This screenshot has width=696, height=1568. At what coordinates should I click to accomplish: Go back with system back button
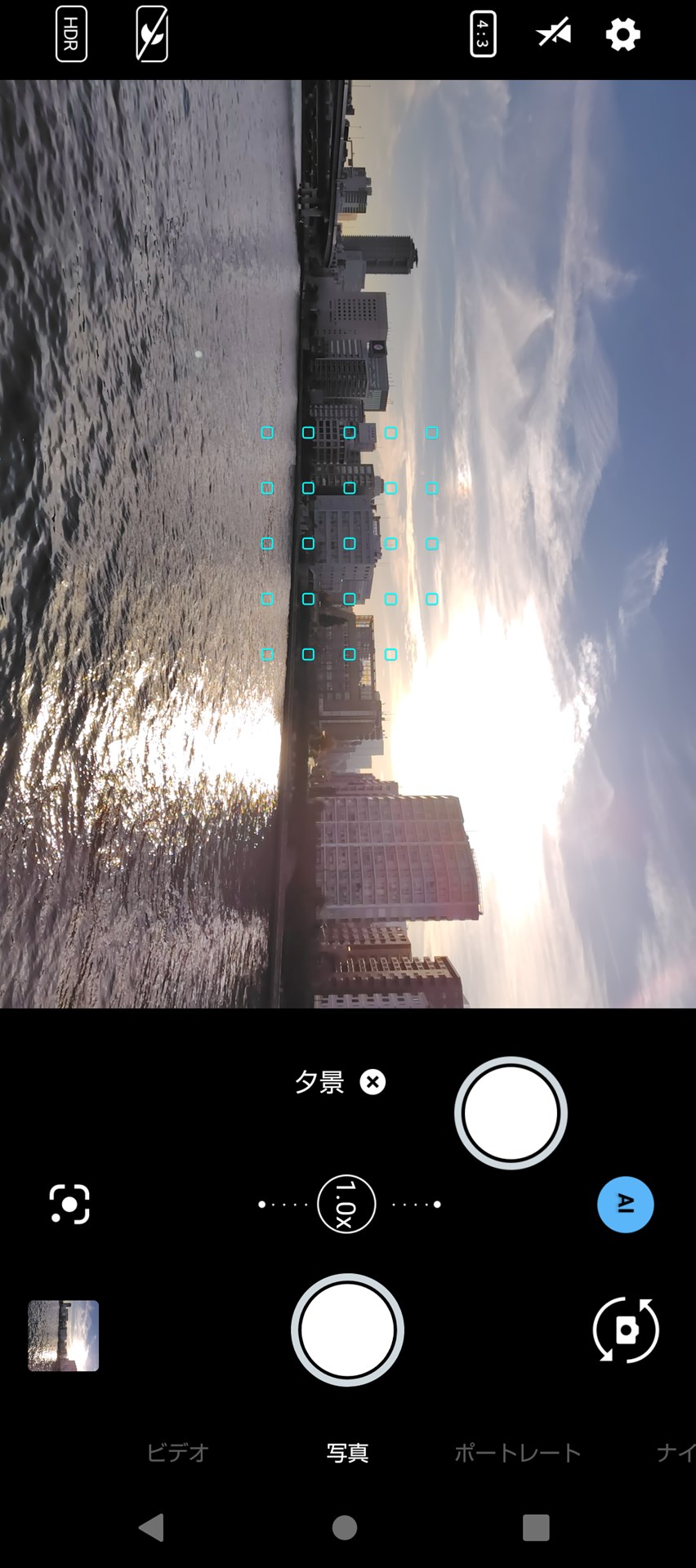(x=152, y=1527)
